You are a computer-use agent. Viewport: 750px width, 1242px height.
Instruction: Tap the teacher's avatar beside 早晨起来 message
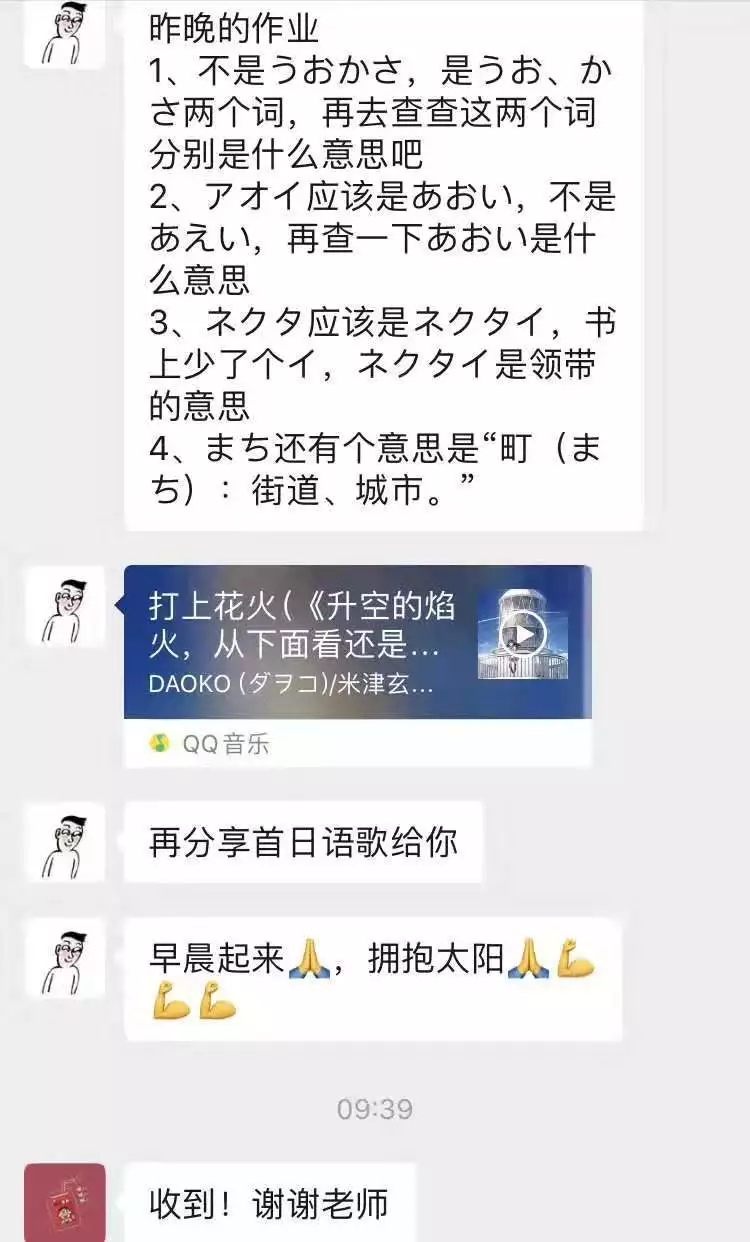[64, 958]
